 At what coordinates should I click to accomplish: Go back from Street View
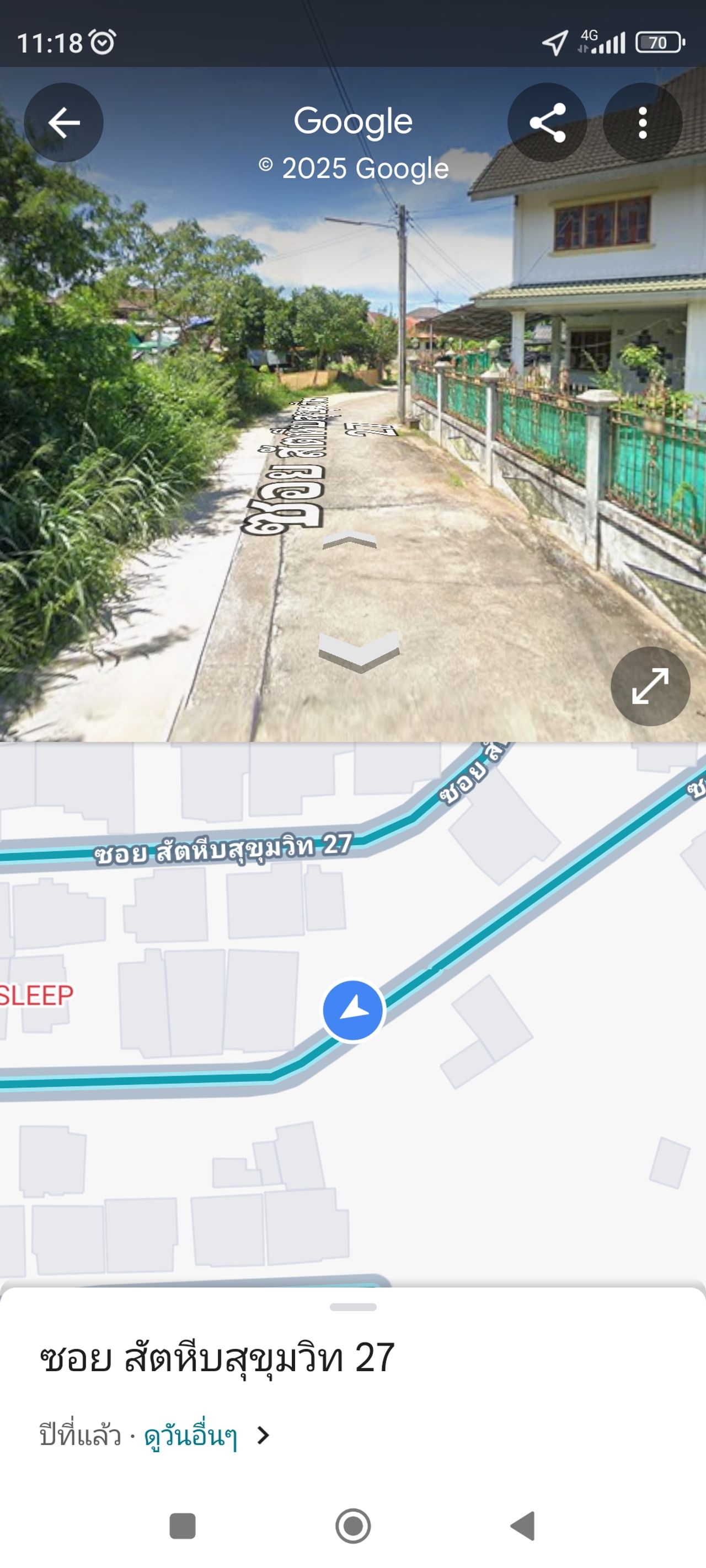click(63, 122)
